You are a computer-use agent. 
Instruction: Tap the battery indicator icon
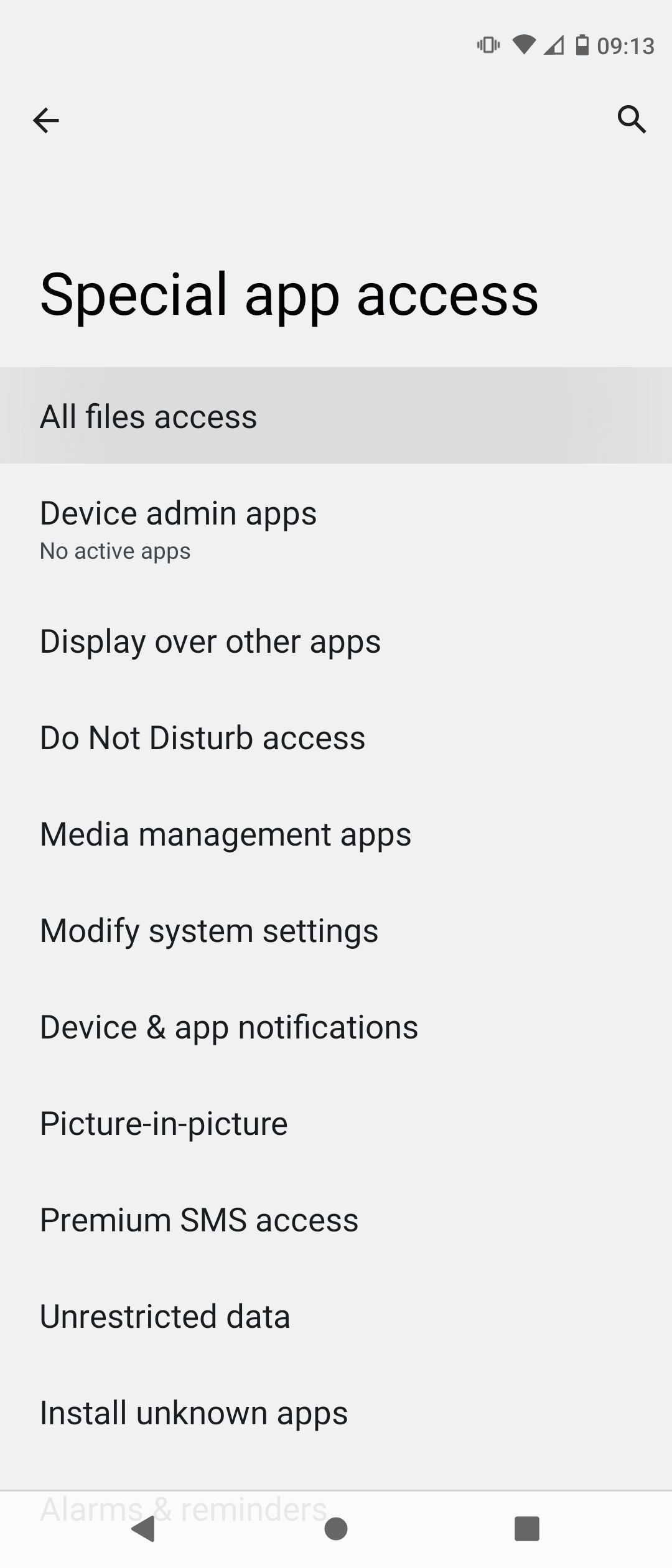pyautogui.click(x=582, y=45)
